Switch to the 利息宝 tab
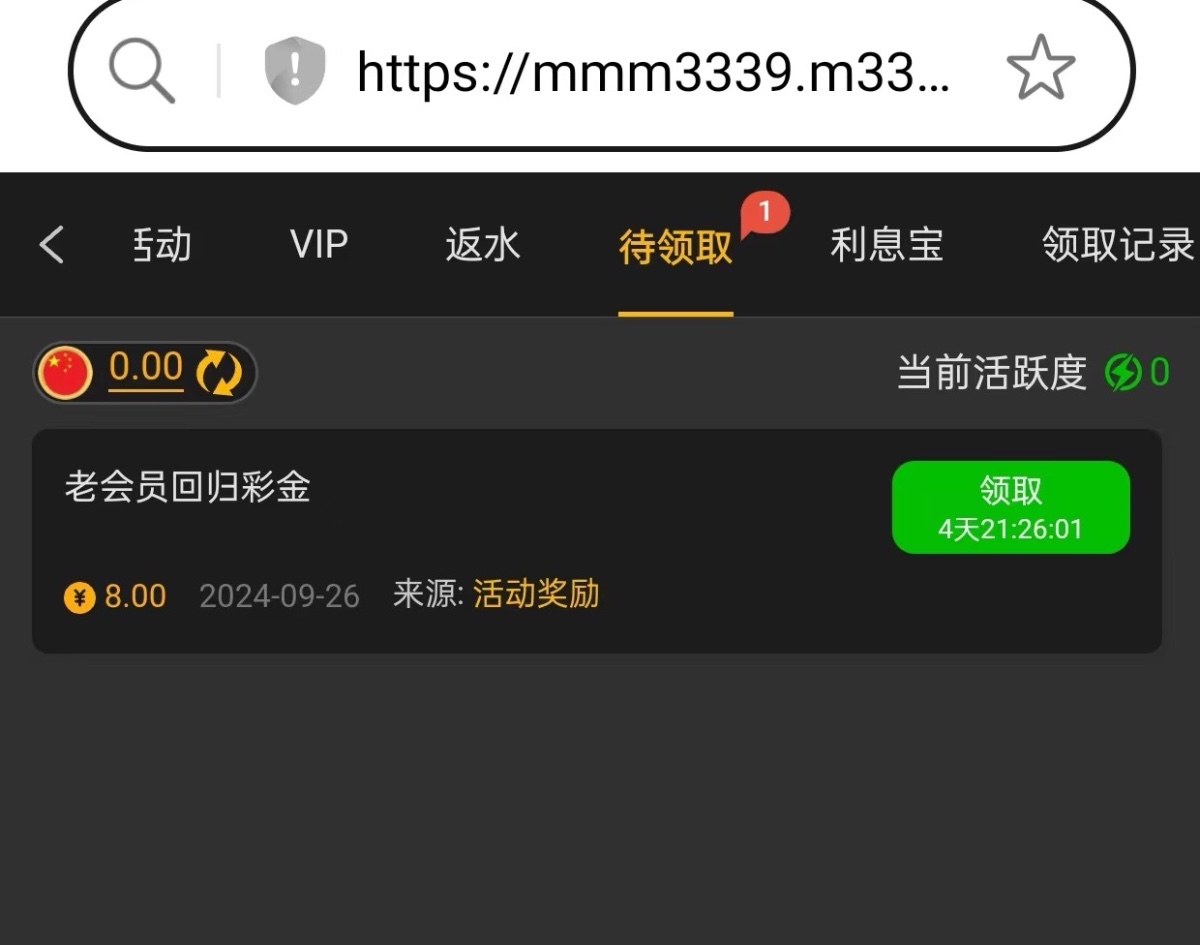 click(x=887, y=245)
